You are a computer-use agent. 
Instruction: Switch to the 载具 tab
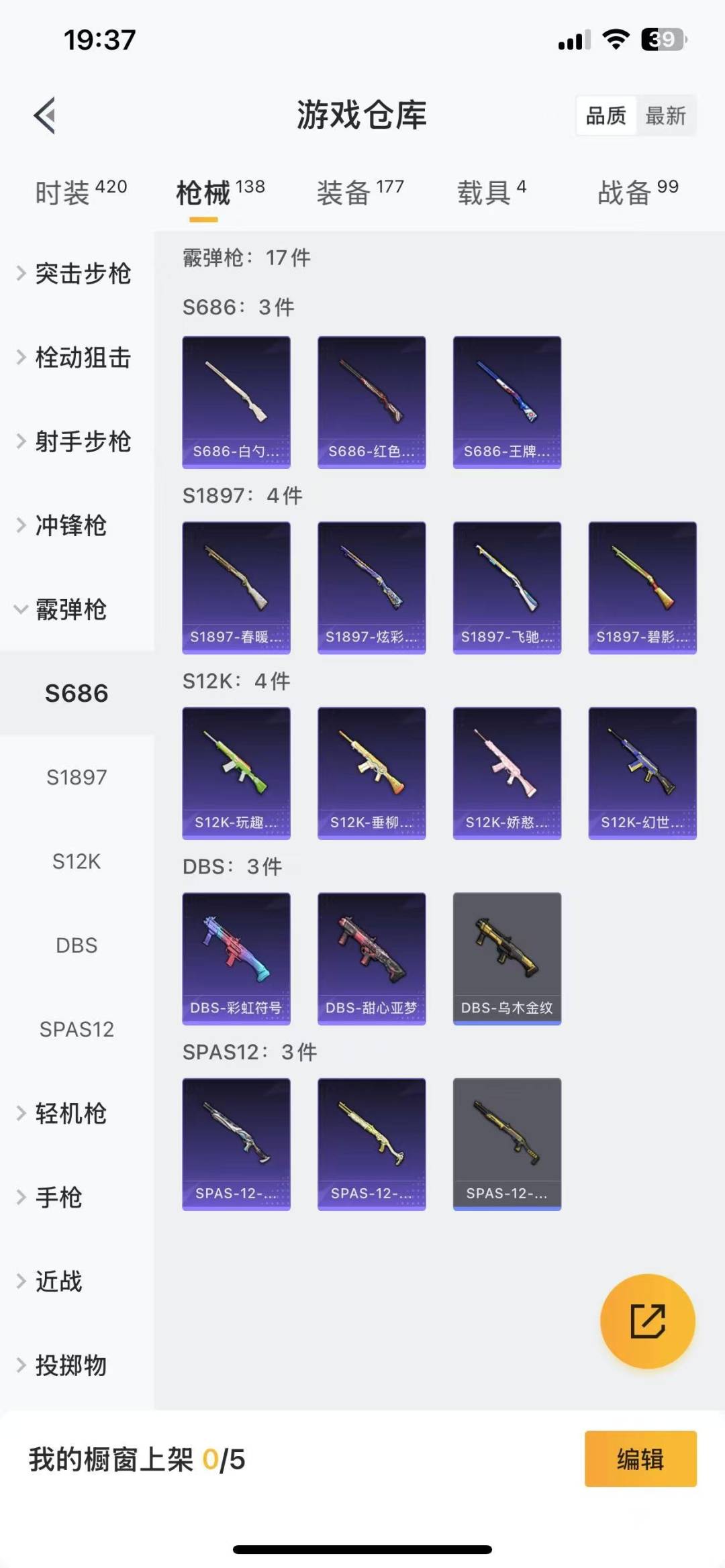[492, 192]
